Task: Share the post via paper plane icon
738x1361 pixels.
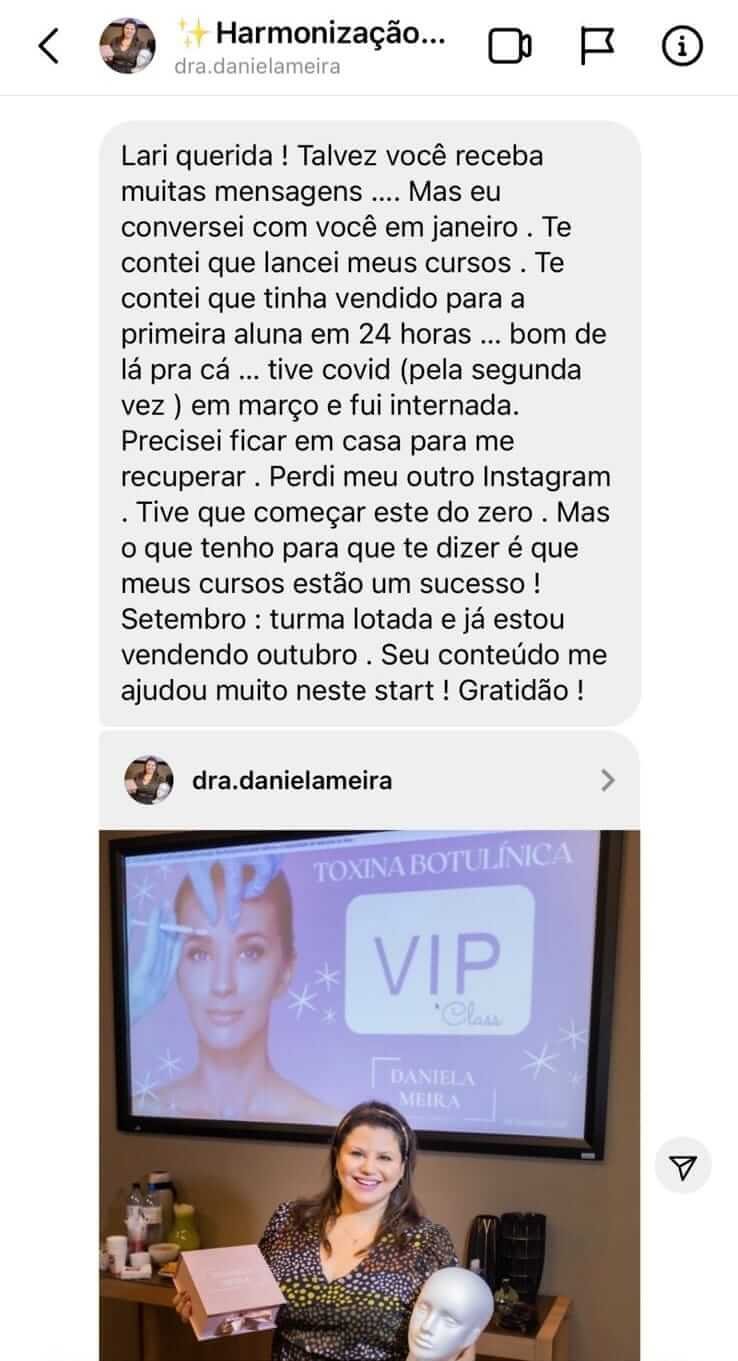Action: (683, 1167)
